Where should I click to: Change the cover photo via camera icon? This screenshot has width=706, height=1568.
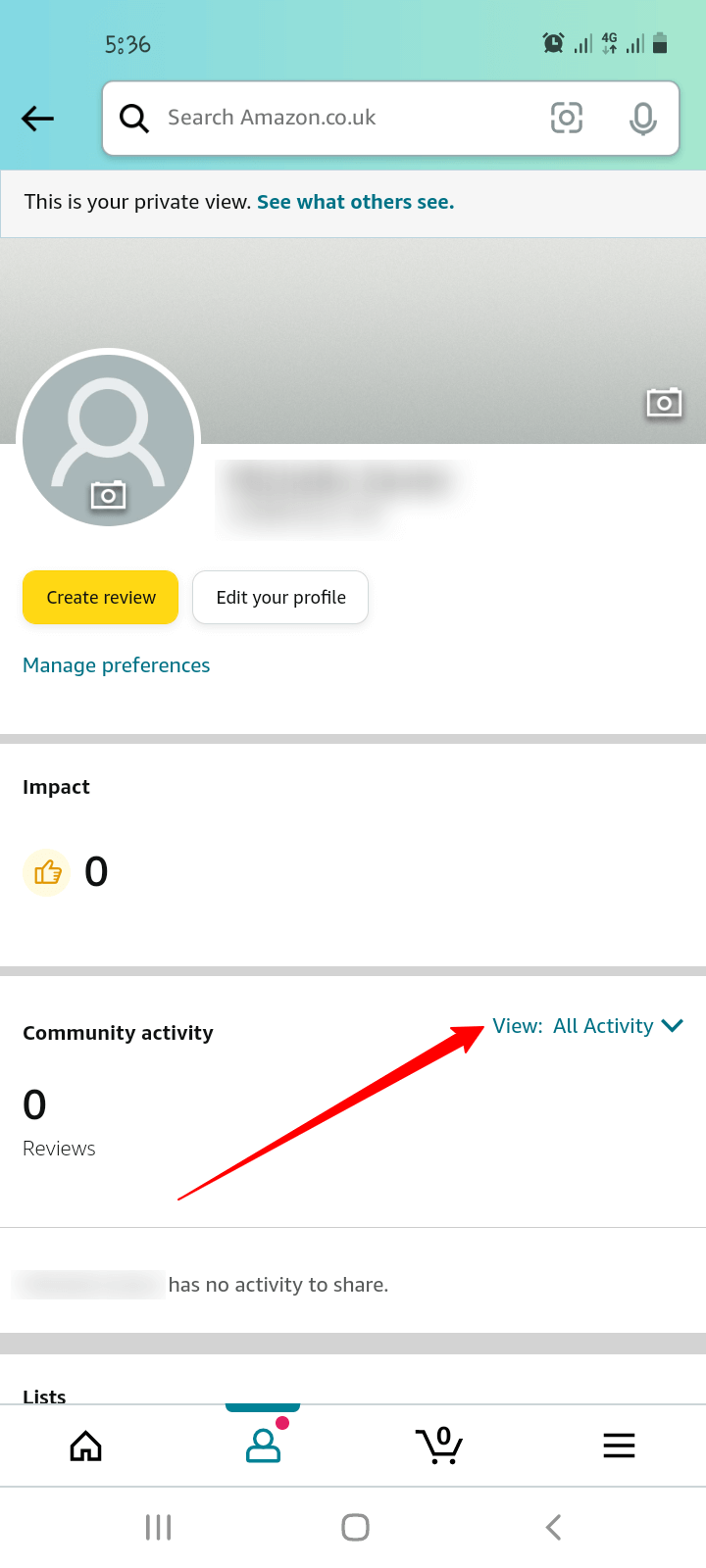coord(664,403)
